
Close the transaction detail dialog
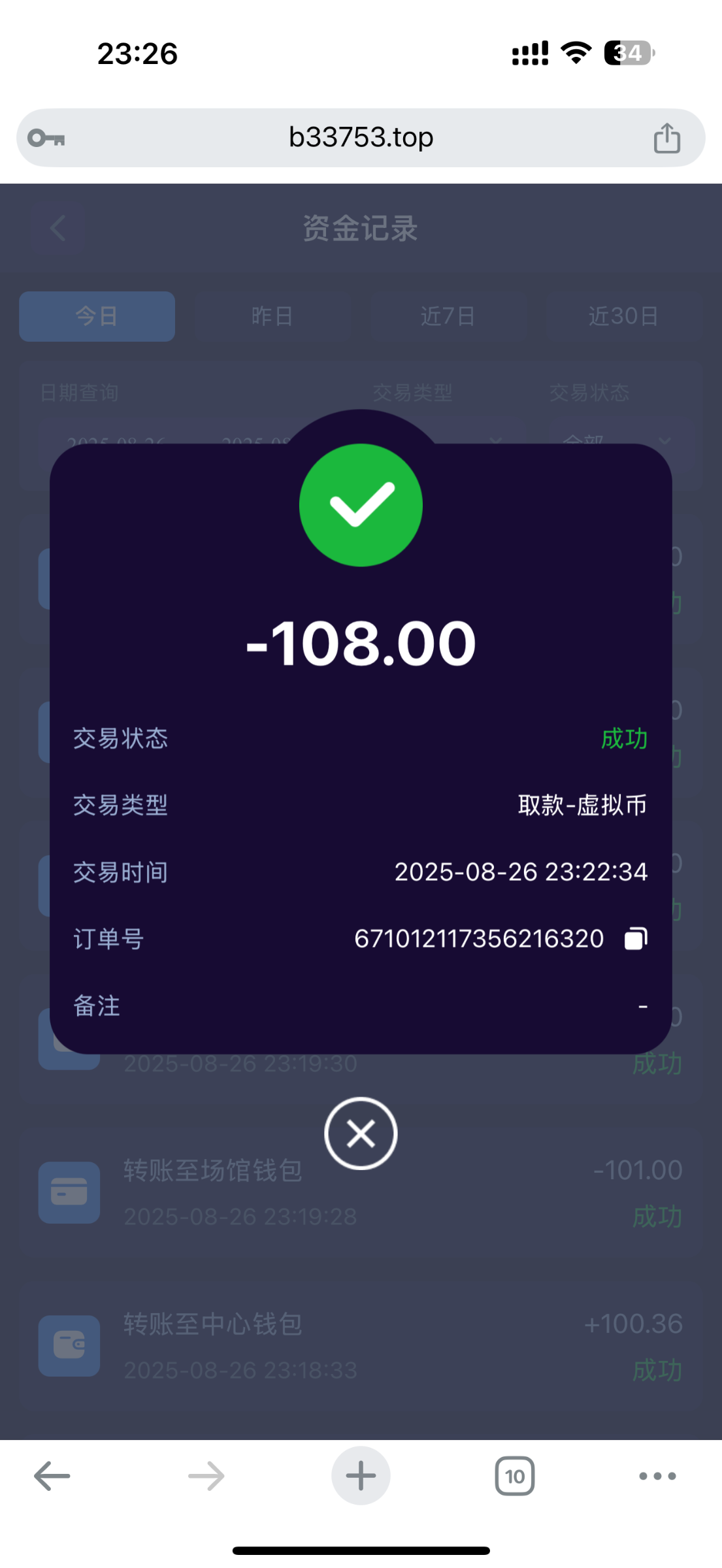pos(361,1134)
